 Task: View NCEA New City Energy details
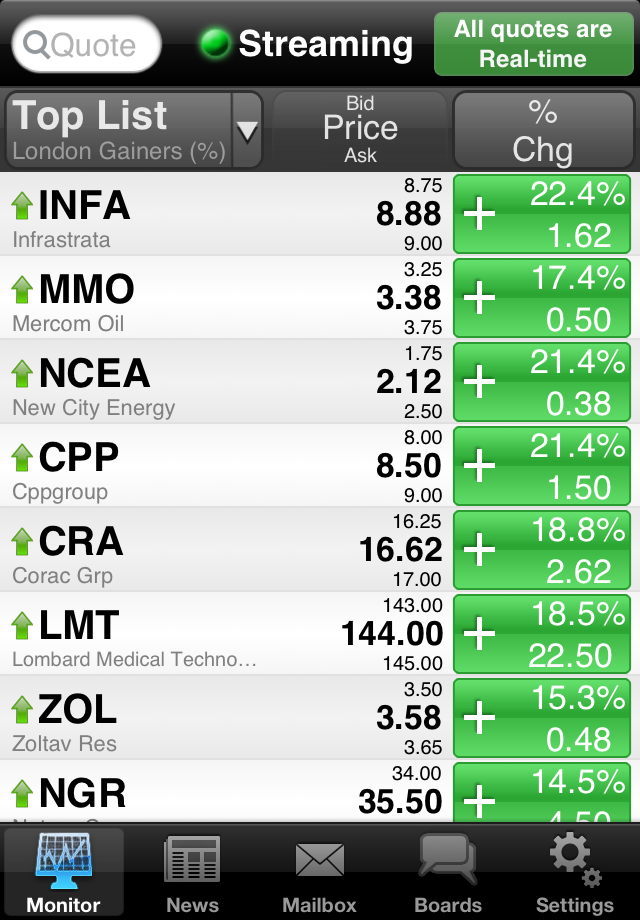(200, 382)
